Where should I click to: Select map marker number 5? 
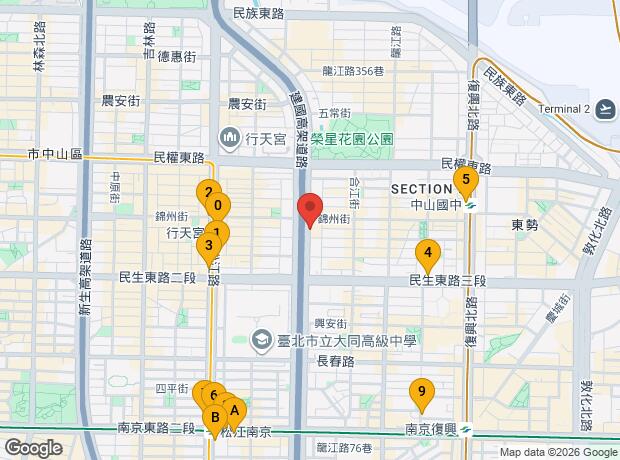(465, 180)
